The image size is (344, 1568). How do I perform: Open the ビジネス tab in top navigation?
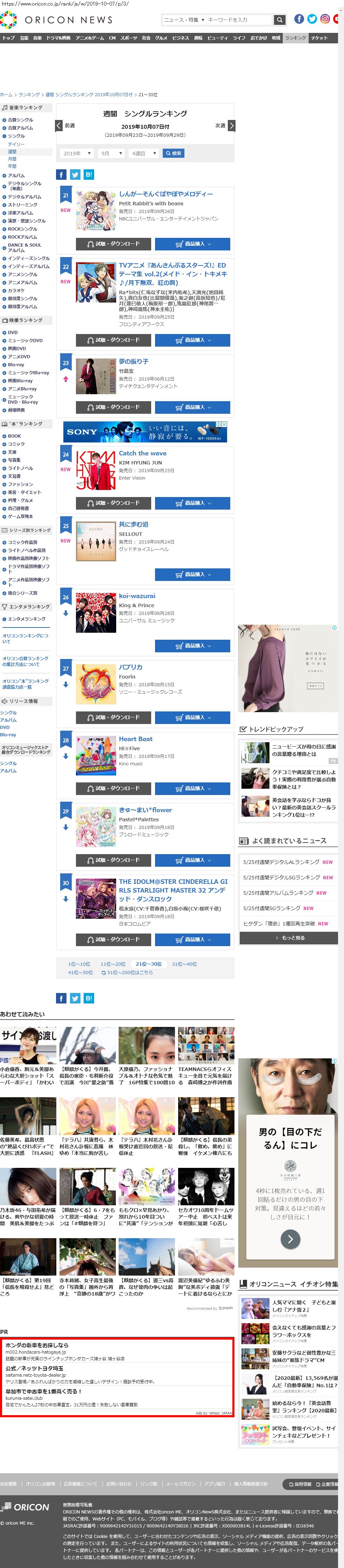180,38
